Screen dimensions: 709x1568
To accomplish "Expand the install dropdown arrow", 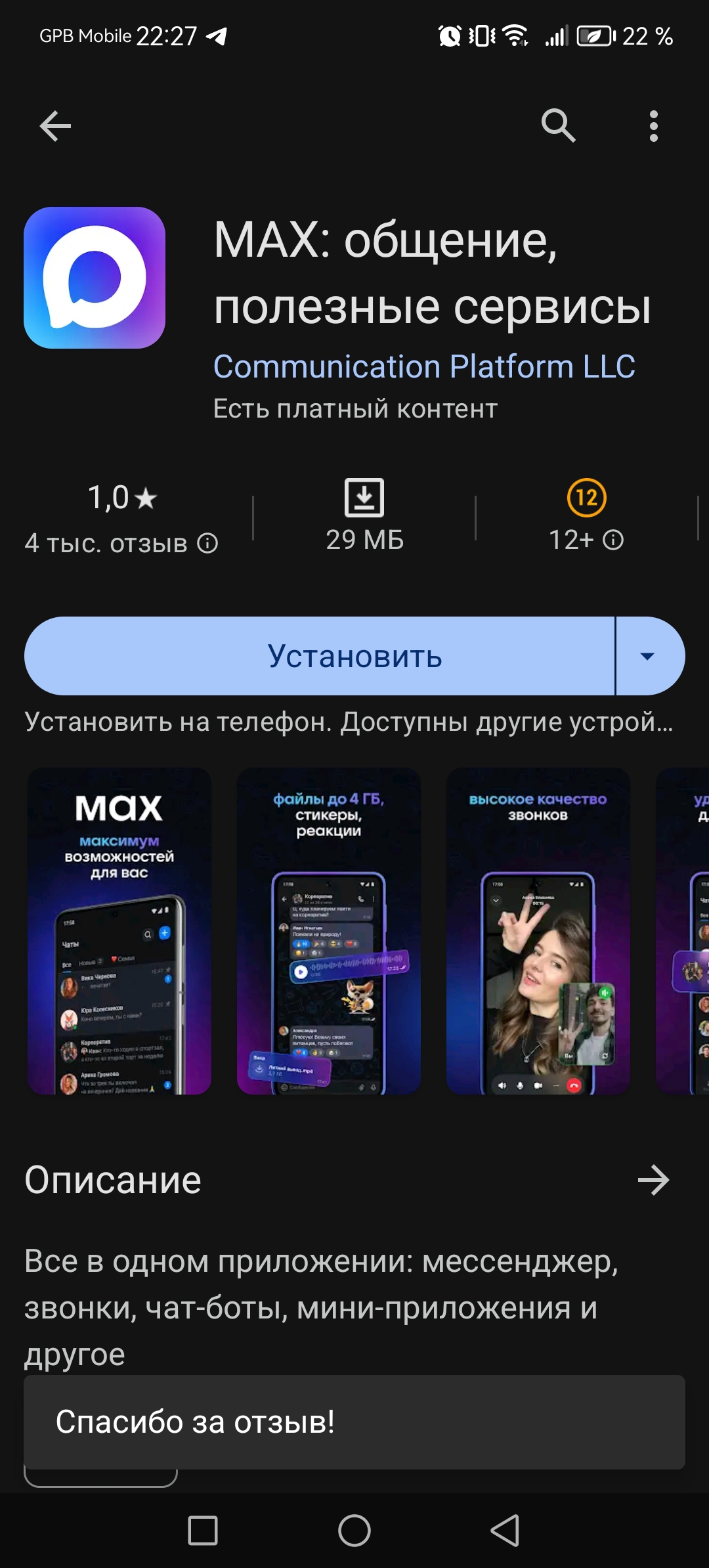I will tap(648, 656).
